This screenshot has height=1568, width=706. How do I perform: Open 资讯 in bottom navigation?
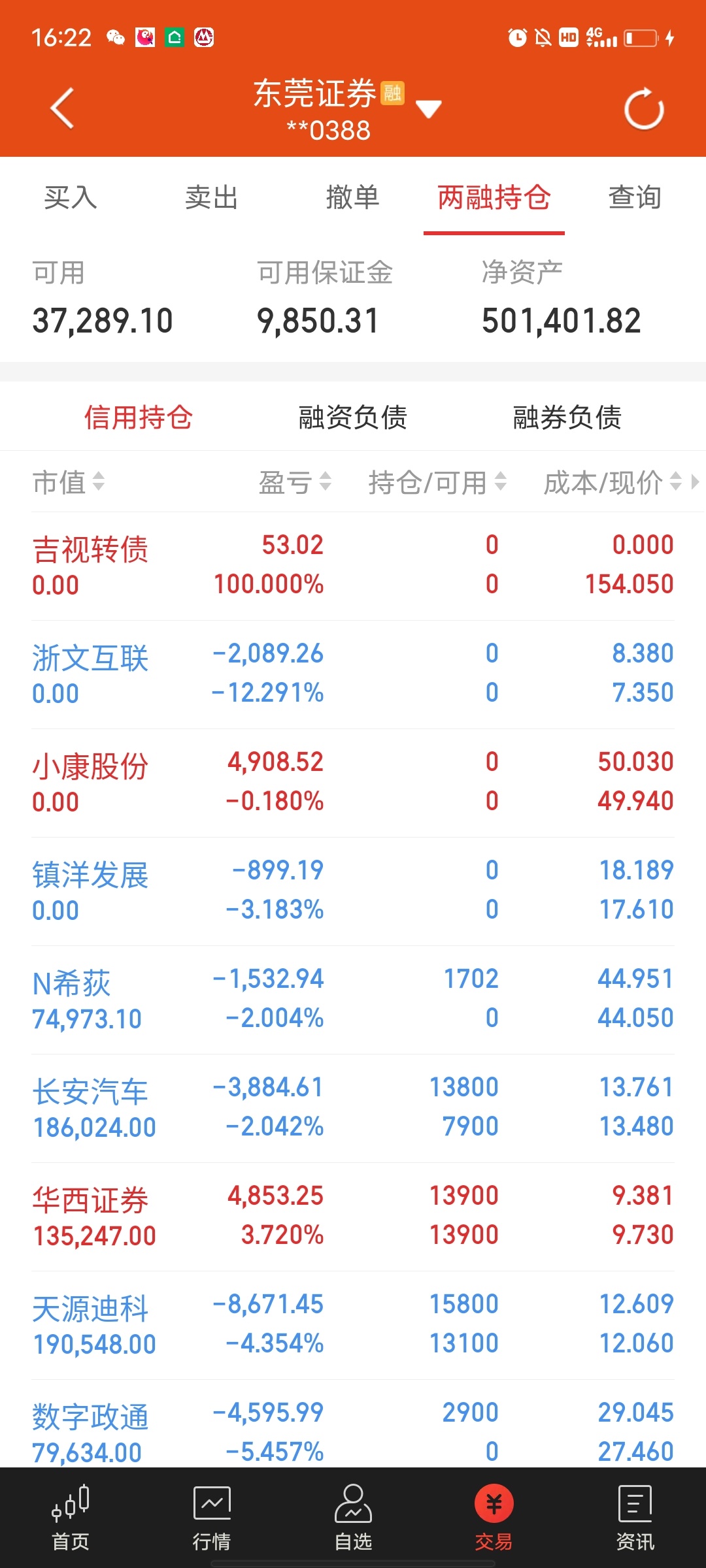click(635, 1518)
